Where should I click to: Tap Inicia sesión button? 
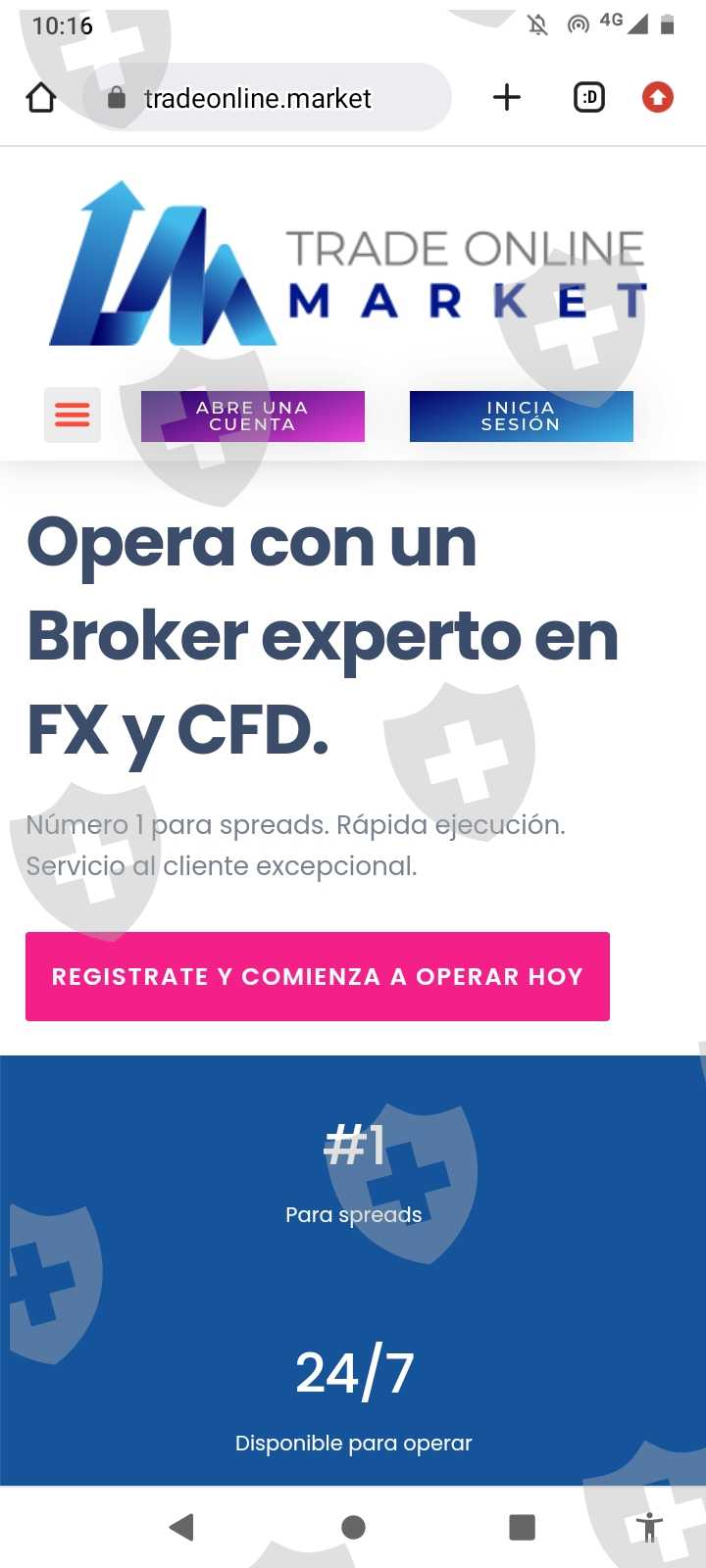[522, 416]
